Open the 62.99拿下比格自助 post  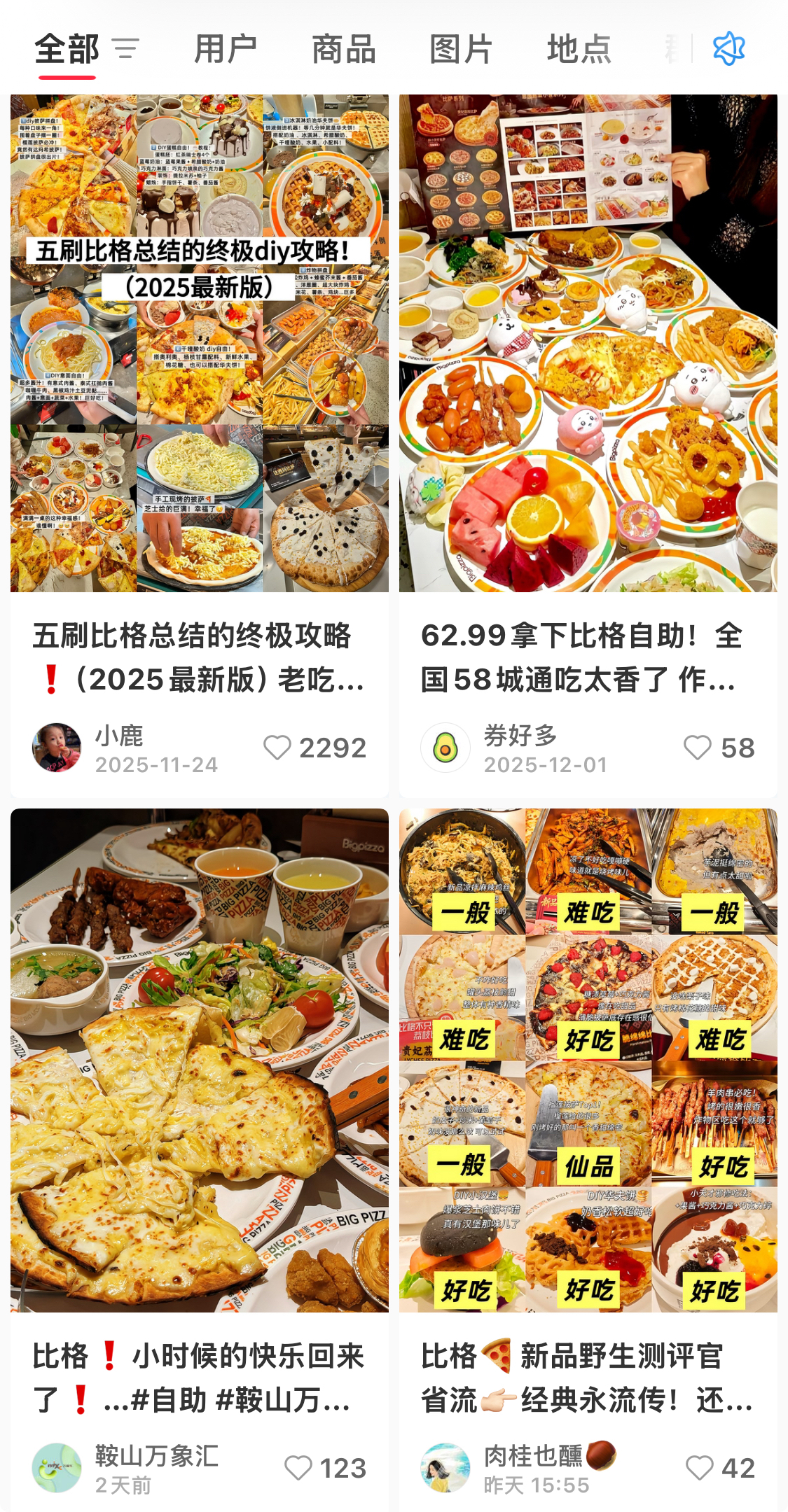[588, 343]
